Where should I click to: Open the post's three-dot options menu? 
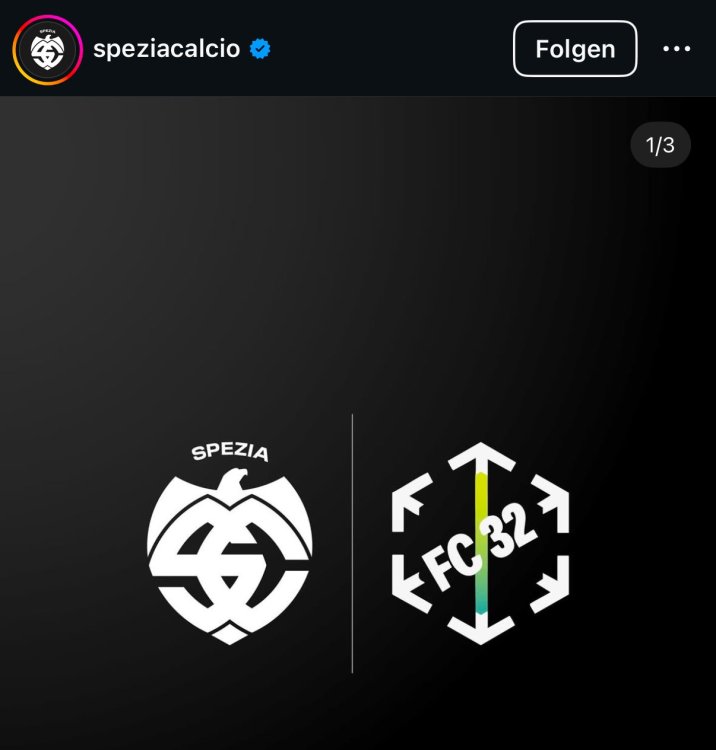tap(677, 49)
